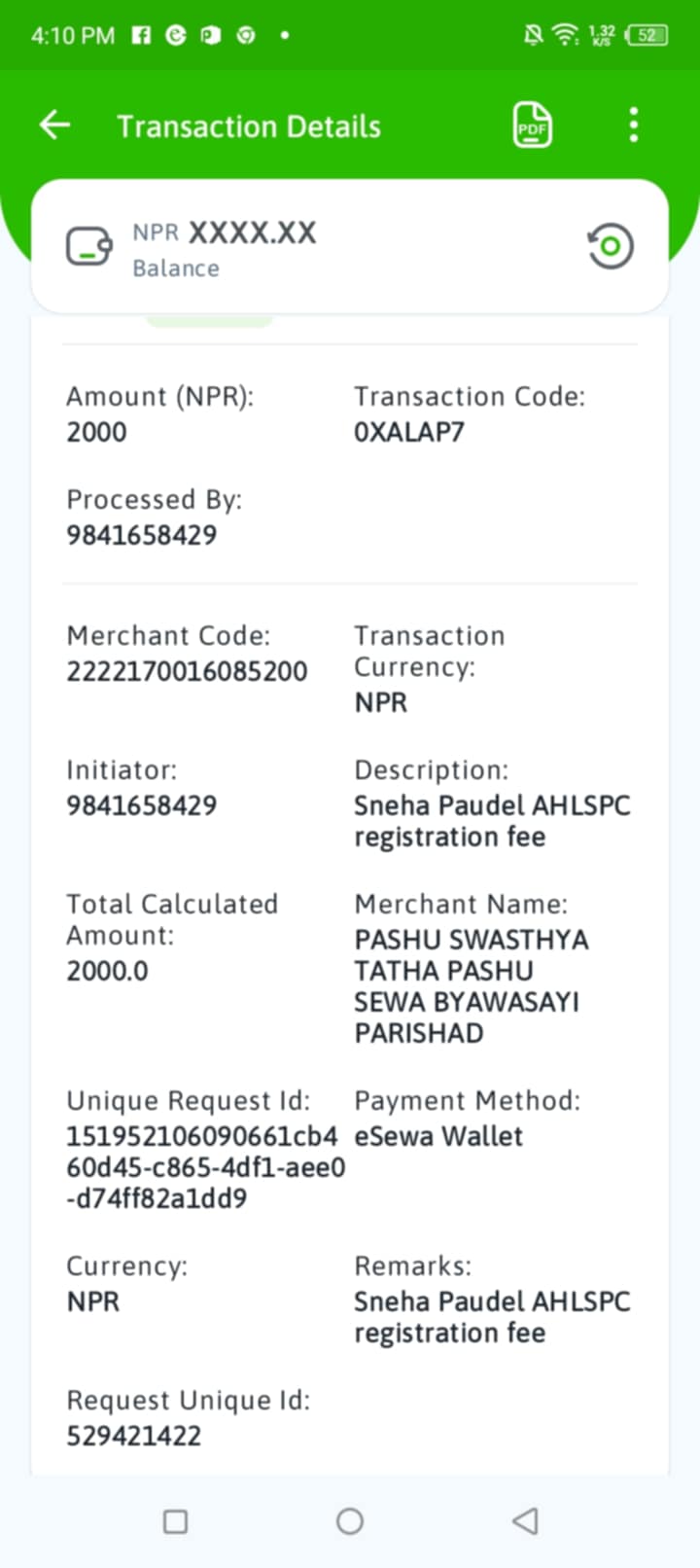The width and height of the screenshot is (700, 1568).
Task: Tap the system home button
Action: [x=350, y=1521]
